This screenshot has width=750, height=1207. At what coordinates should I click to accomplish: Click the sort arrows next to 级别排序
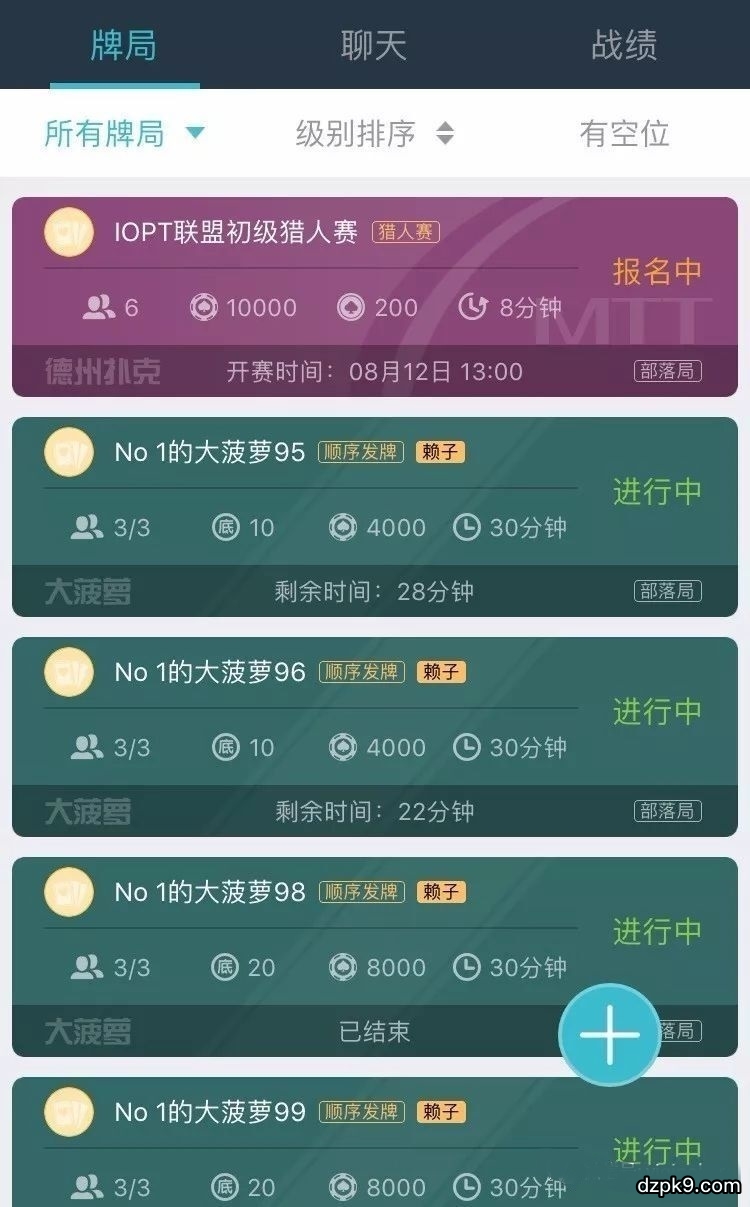click(446, 134)
